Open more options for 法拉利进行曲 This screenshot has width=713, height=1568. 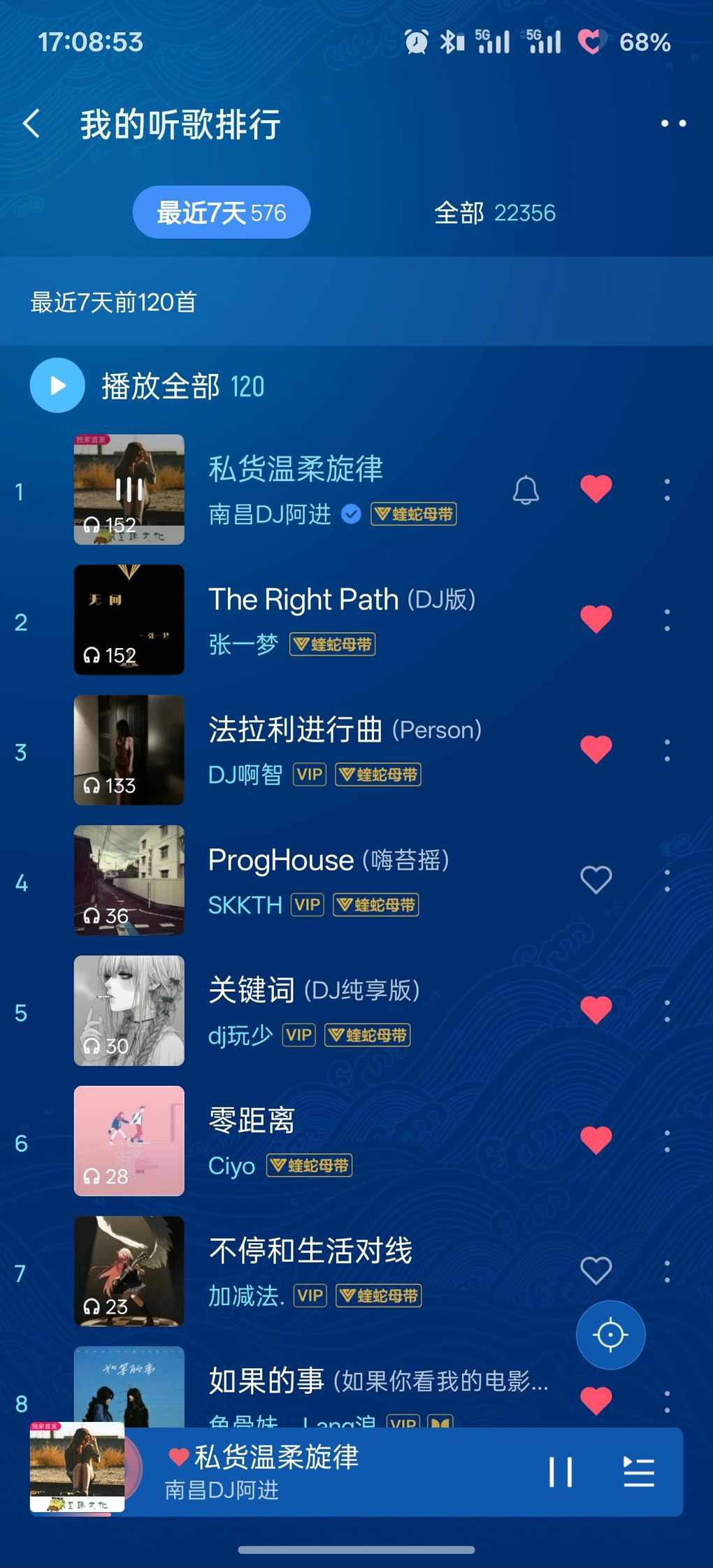point(667,750)
